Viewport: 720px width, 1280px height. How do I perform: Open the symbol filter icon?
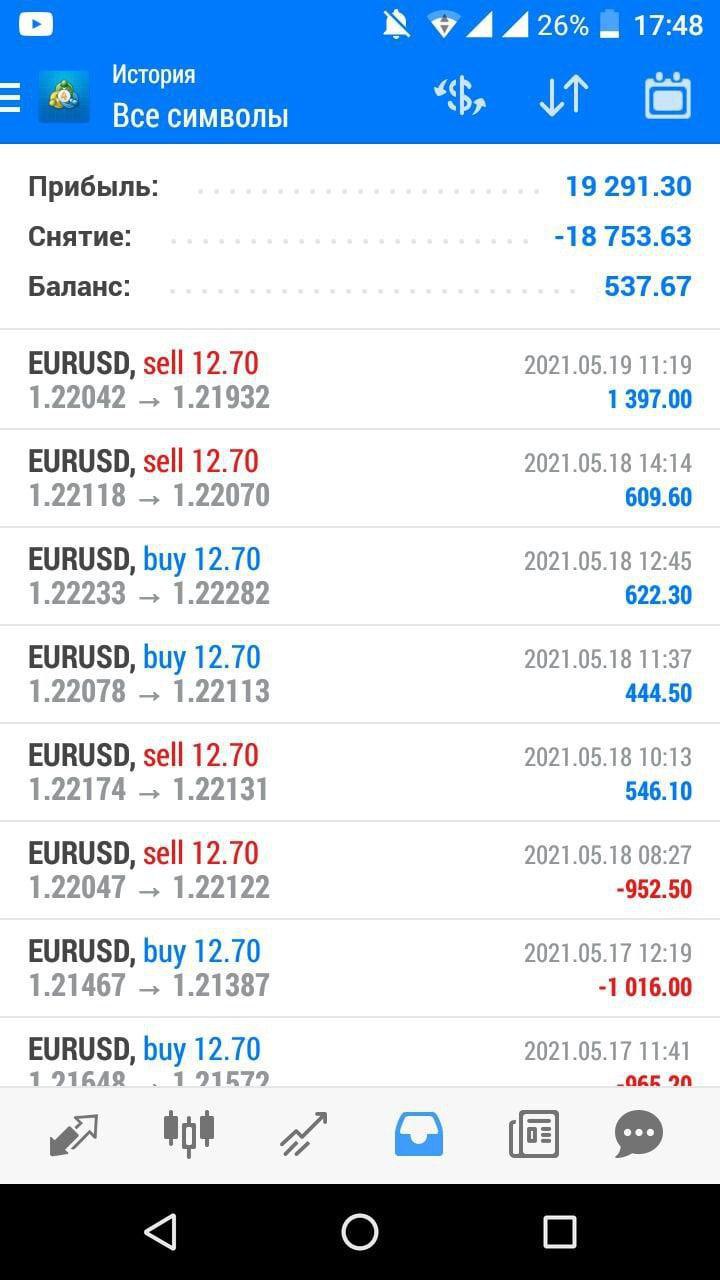(459, 97)
